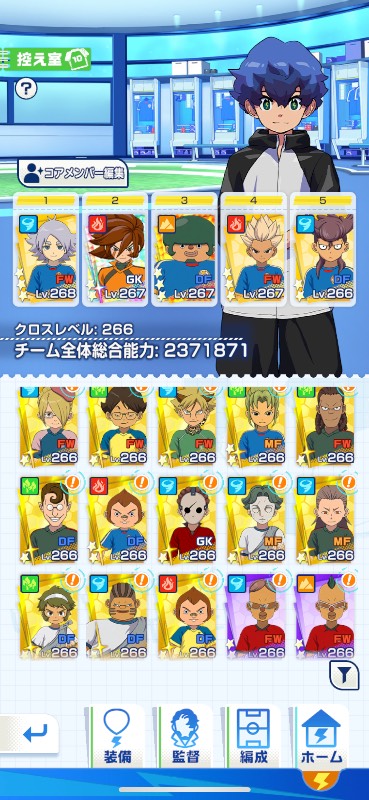Switch to the 編成 formation screen
The height and width of the screenshot is (800, 369).
coord(254,735)
